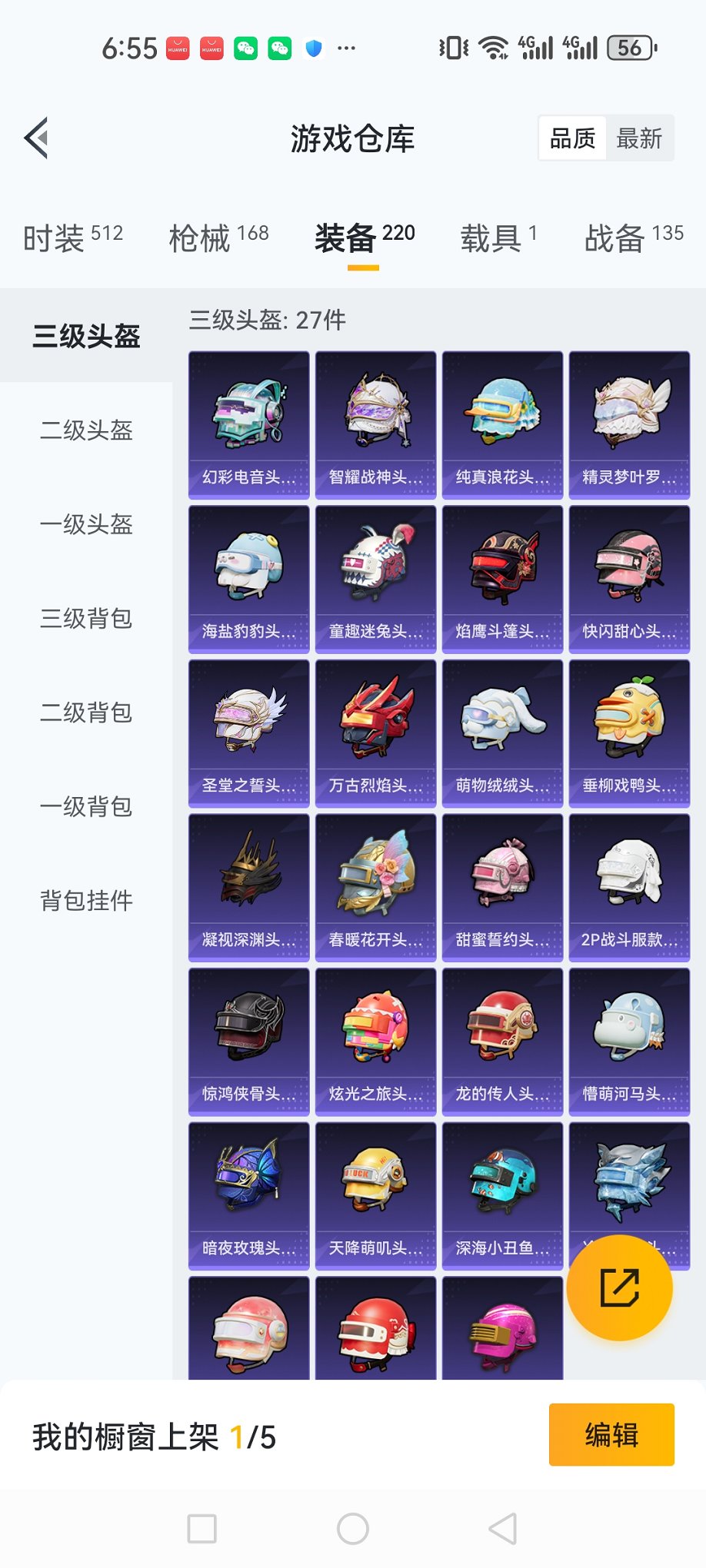The image size is (706, 1568).
Task: Sort items by 品质
Action: (572, 138)
